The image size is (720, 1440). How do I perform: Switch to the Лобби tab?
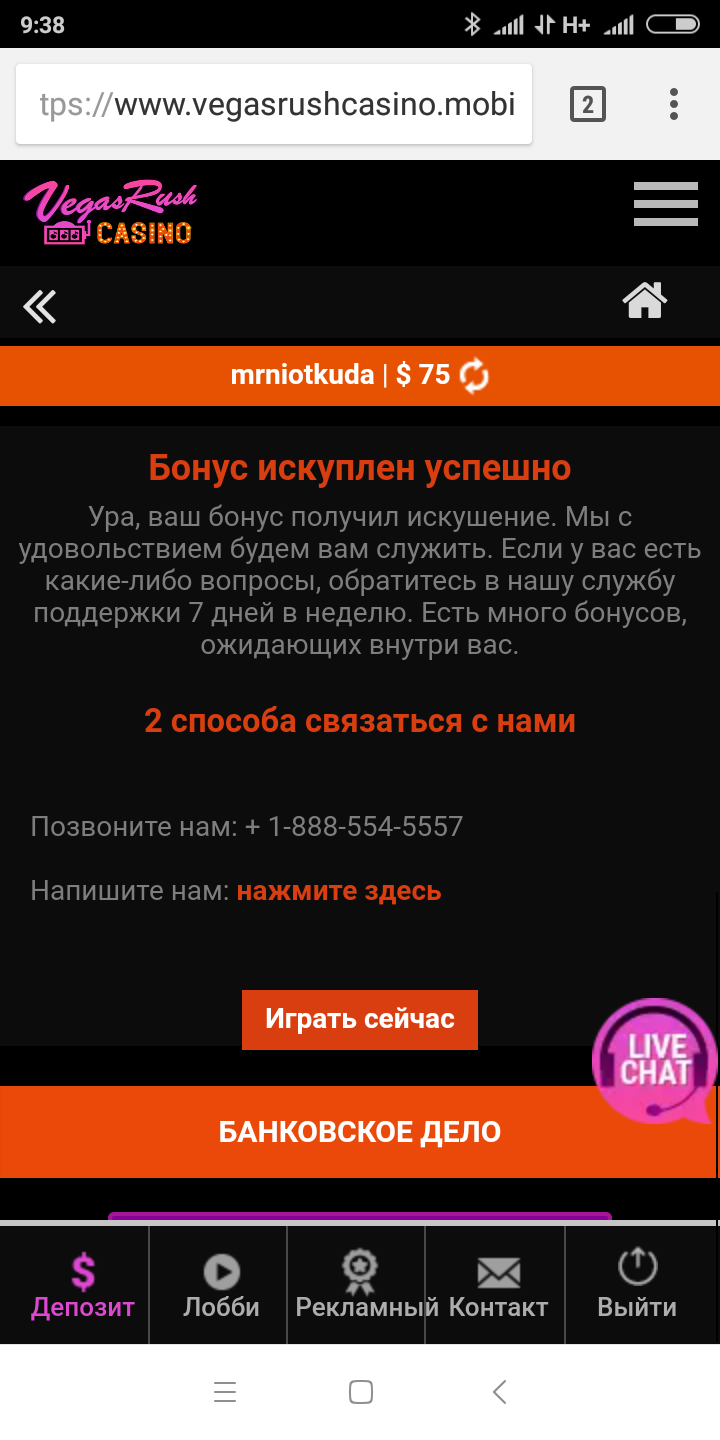pos(221,1286)
